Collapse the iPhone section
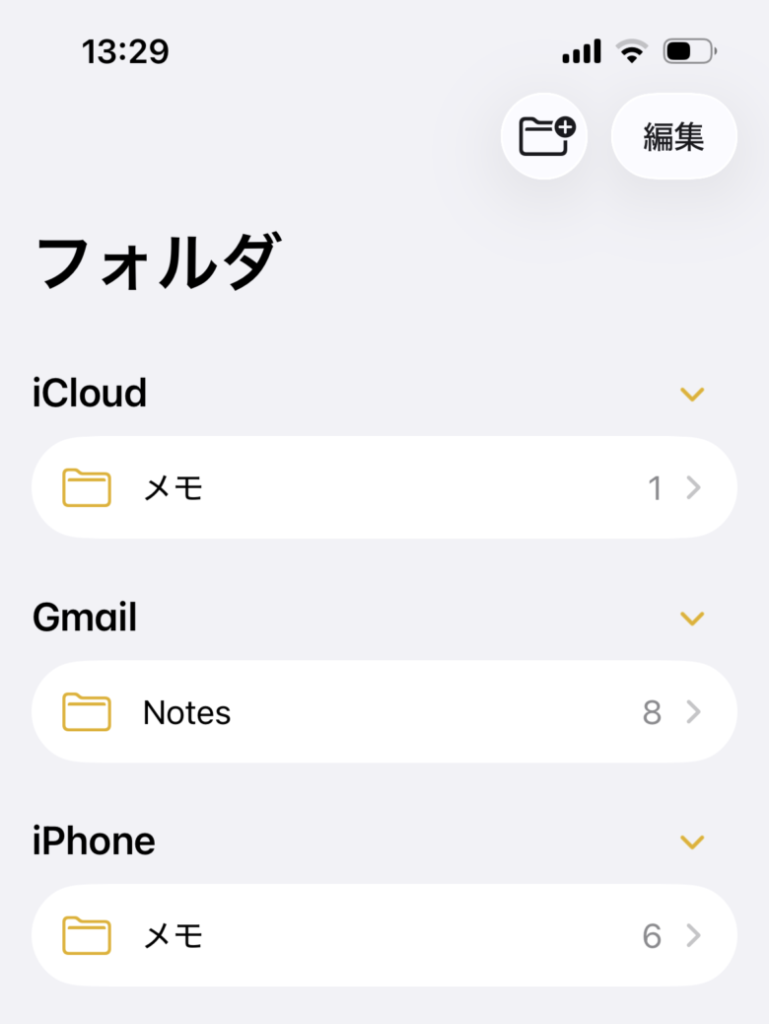 [692, 842]
